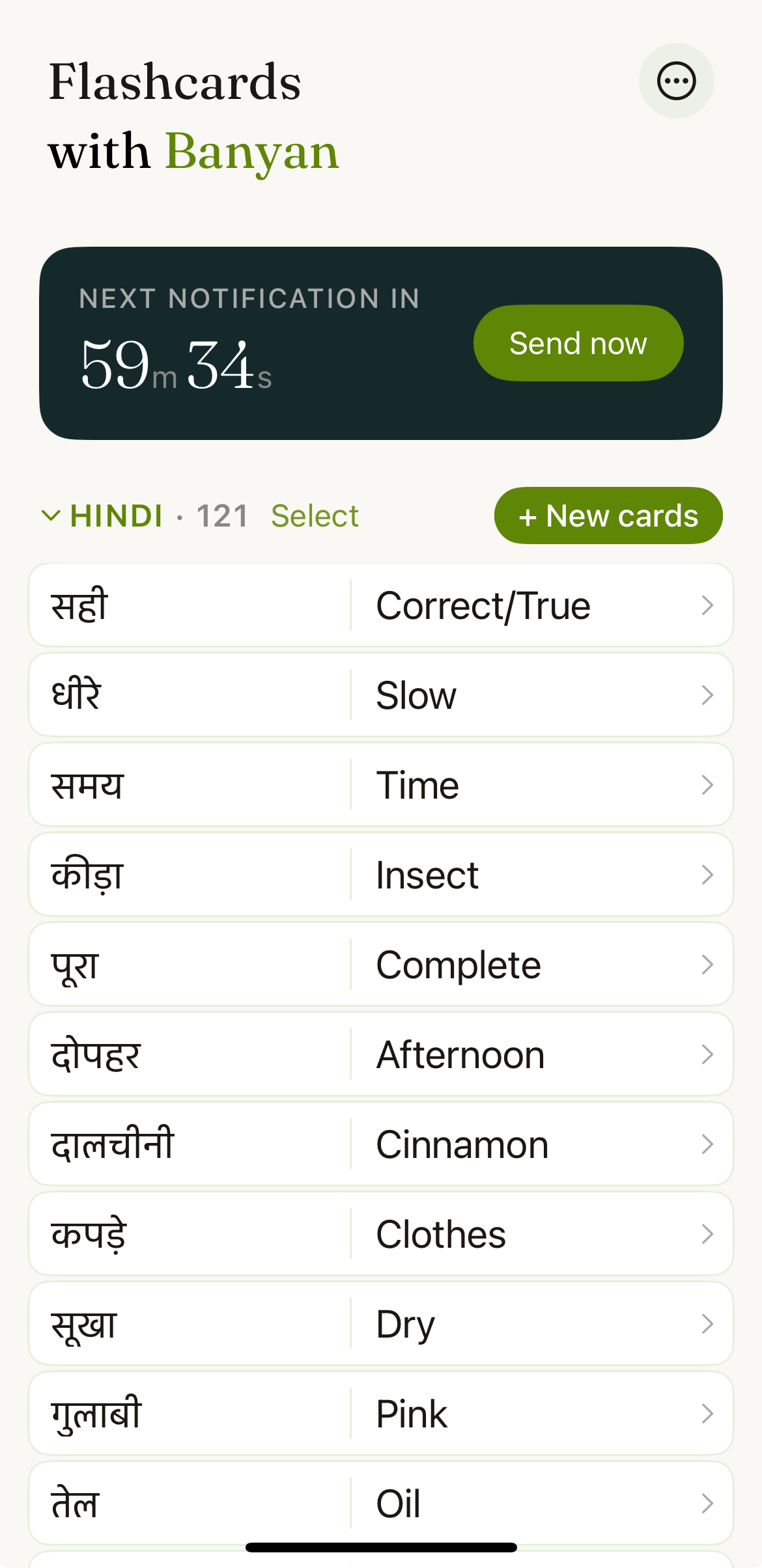Open details for the Slow flashcard
This screenshot has height=1568, width=762.
pos(708,695)
